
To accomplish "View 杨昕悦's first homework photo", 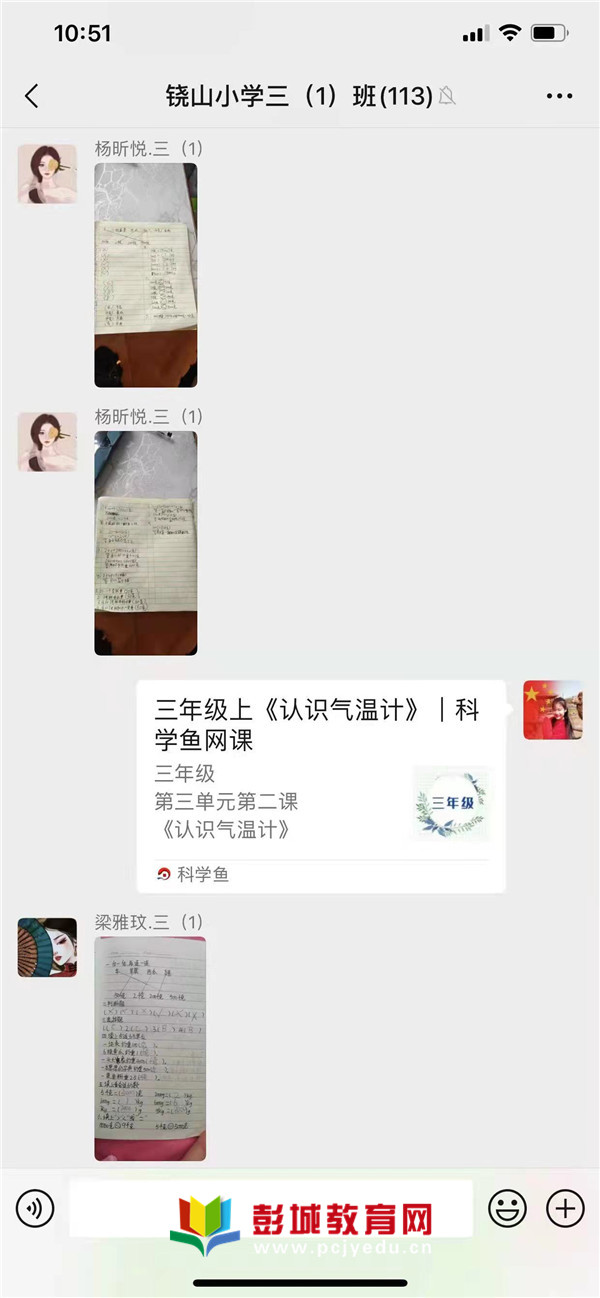I will [145, 275].
